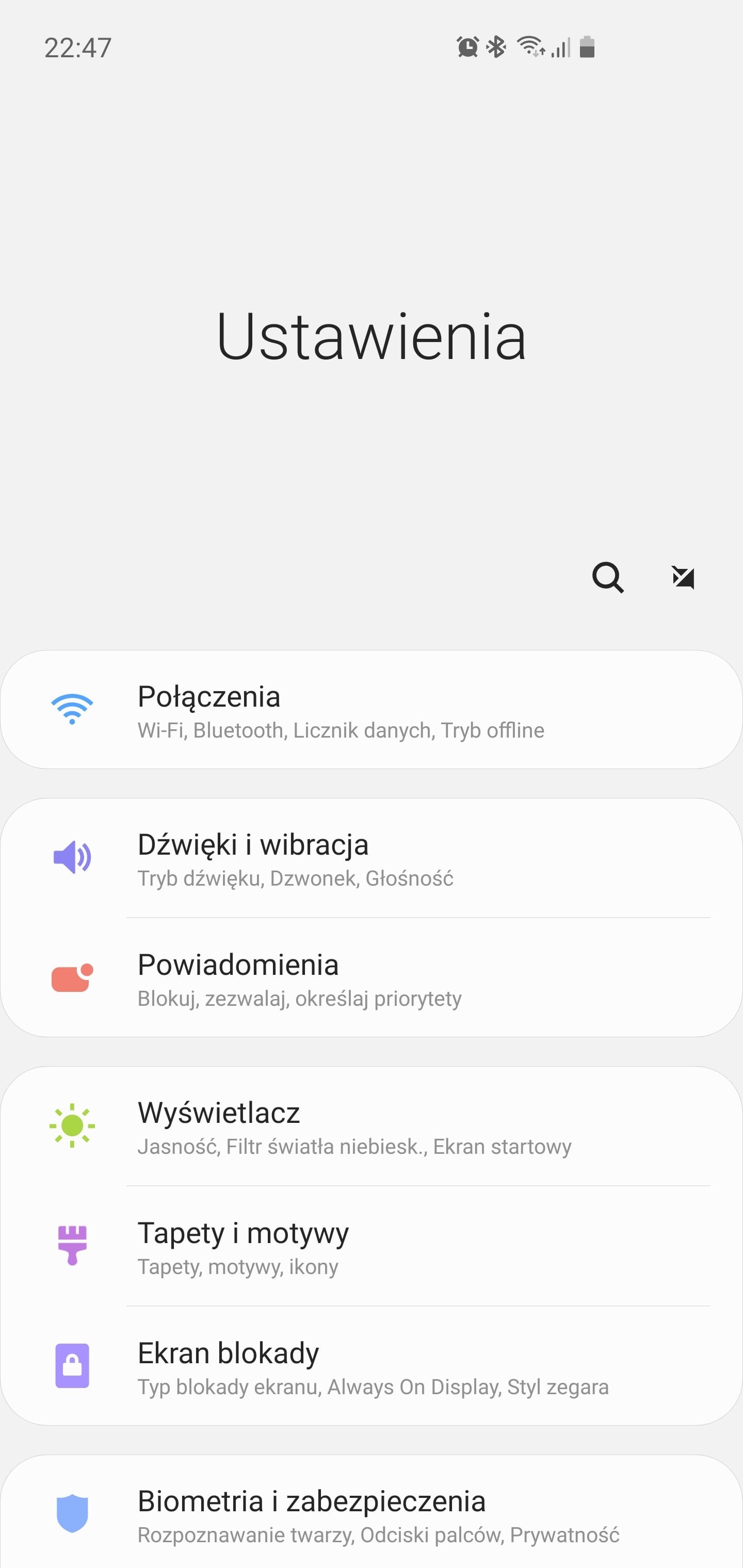
Task: Open Powiadomienia settings
Action: click(x=372, y=977)
